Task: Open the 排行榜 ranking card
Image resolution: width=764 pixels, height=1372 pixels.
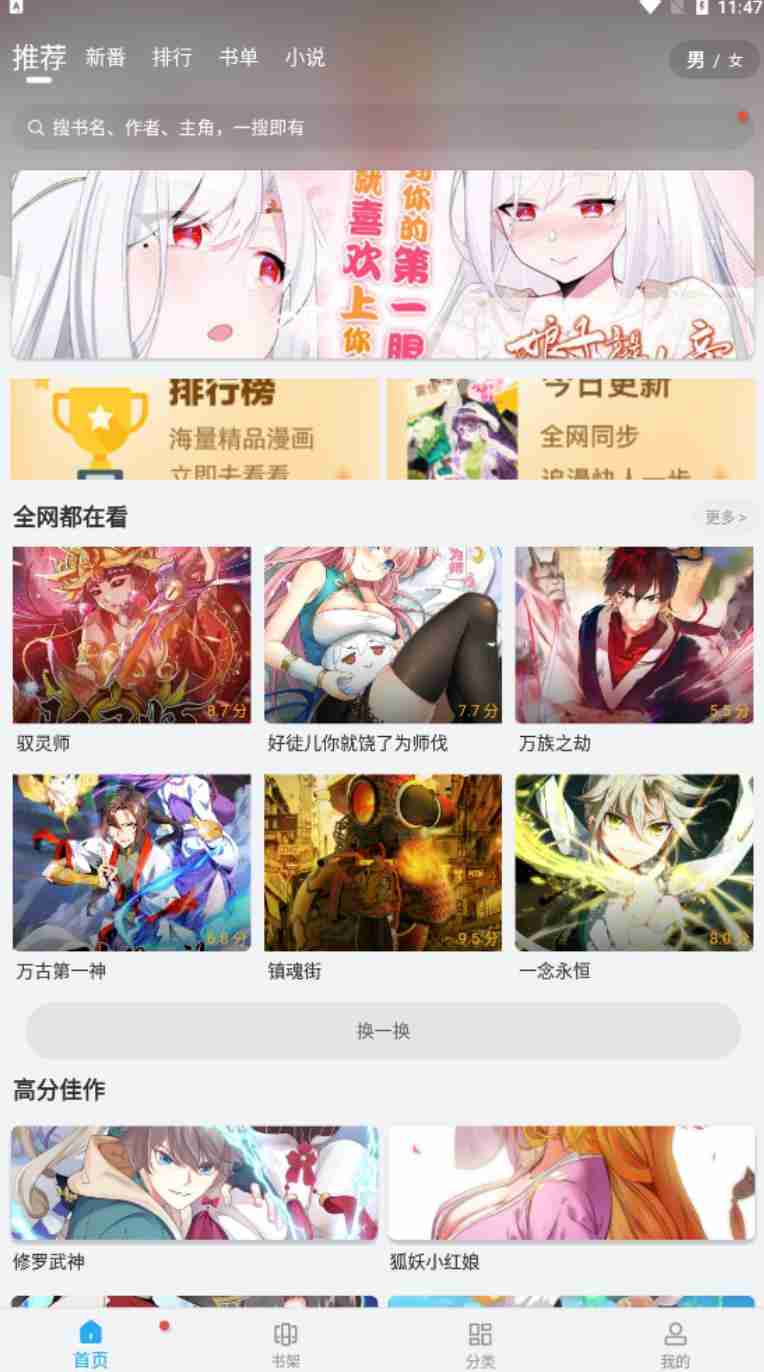Action: 195,429
